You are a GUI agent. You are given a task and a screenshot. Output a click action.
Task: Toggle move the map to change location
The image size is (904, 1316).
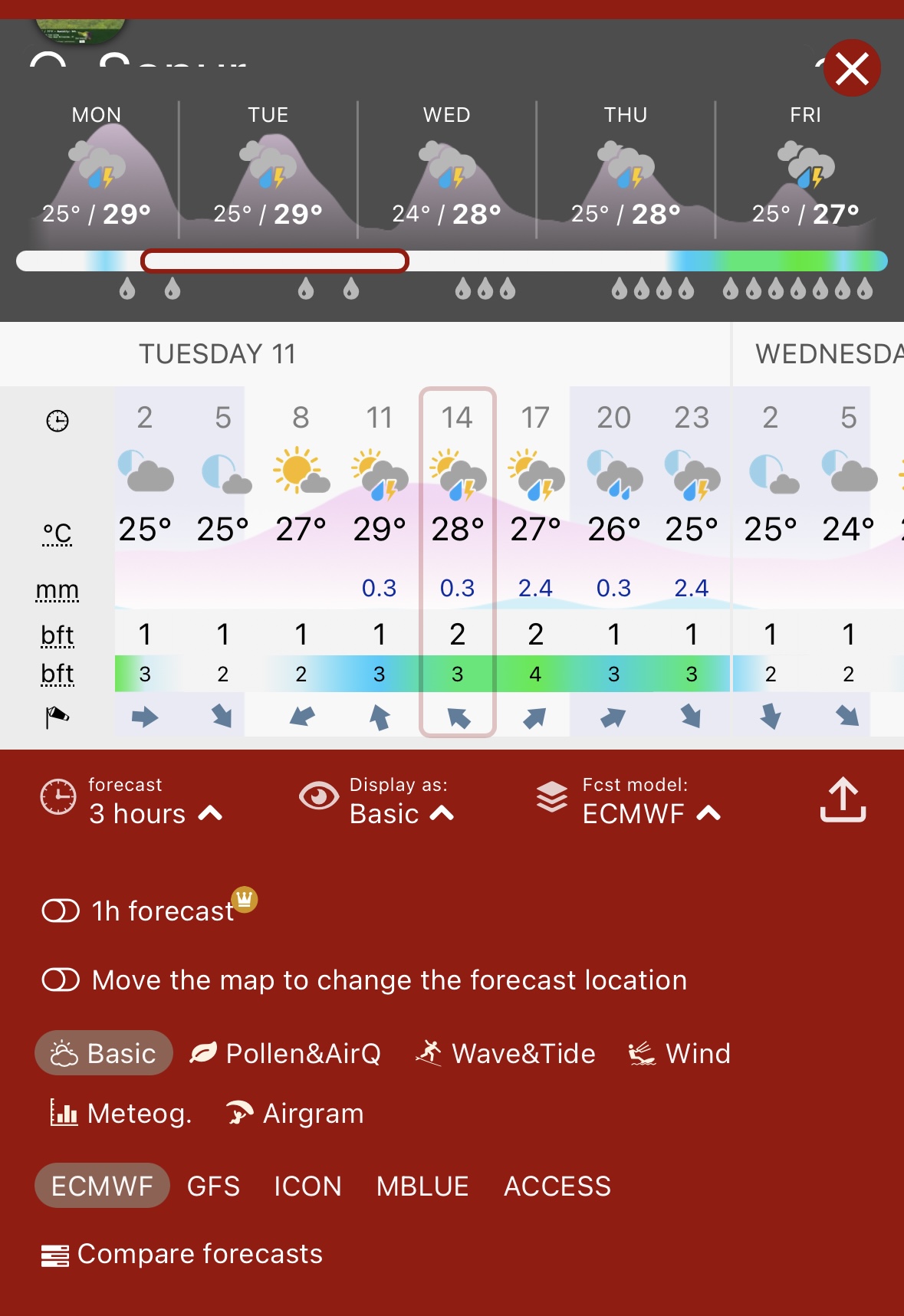pos(61,980)
